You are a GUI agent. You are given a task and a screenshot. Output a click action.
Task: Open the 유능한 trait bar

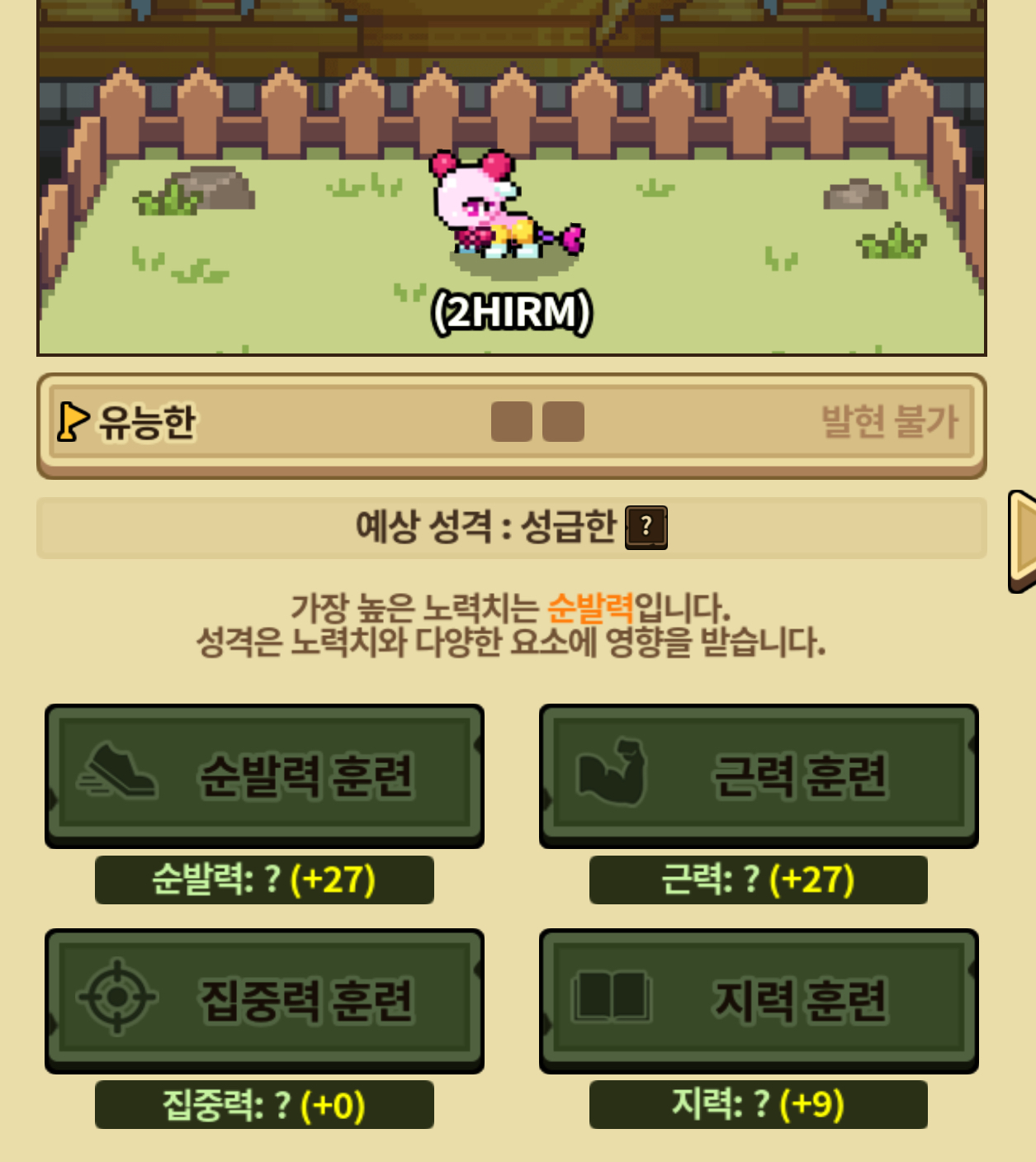pyautogui.click(x=511, y=423)
